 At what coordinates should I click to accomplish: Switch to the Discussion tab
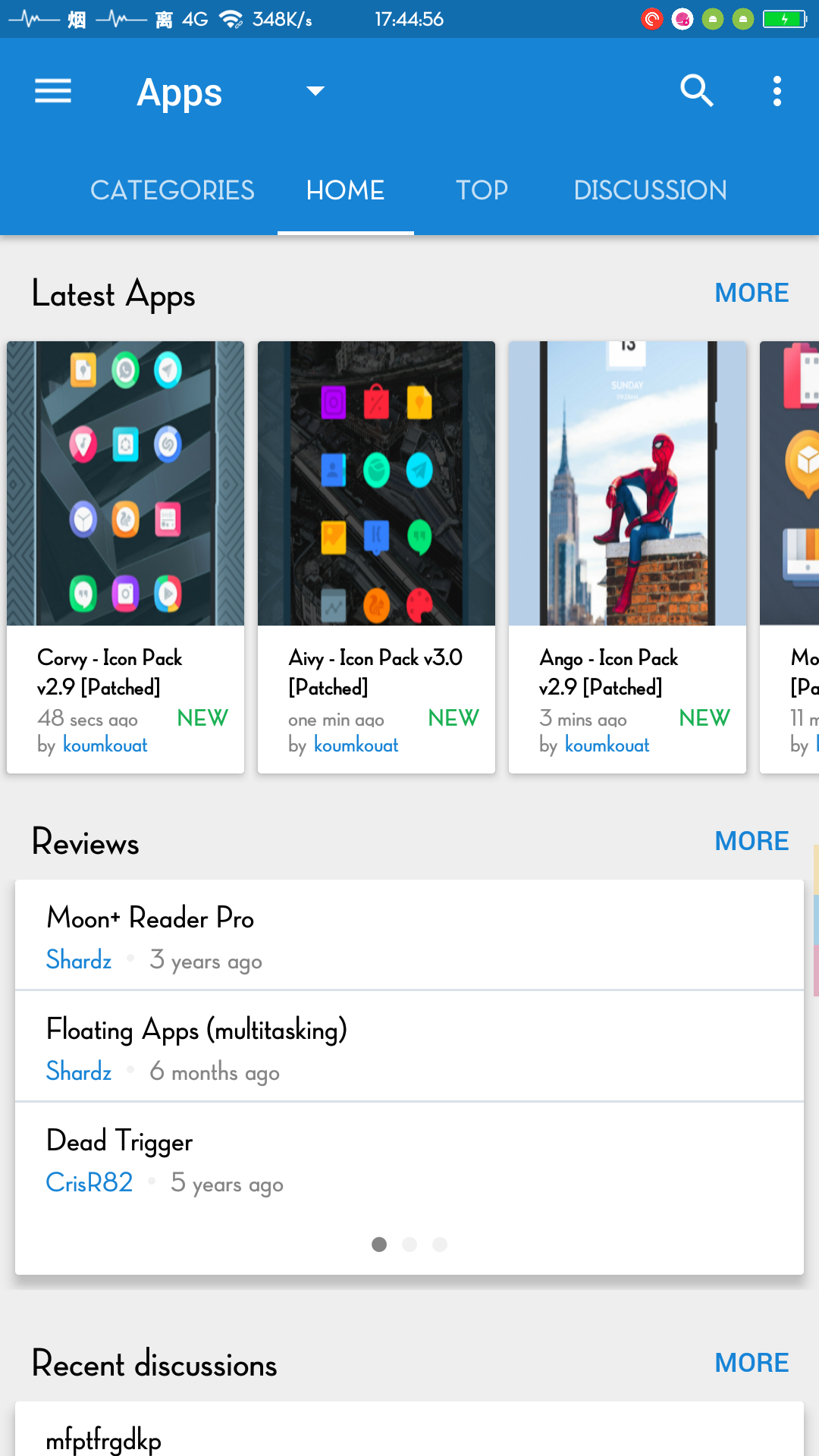pyautogui.click(x=650, y=190)
